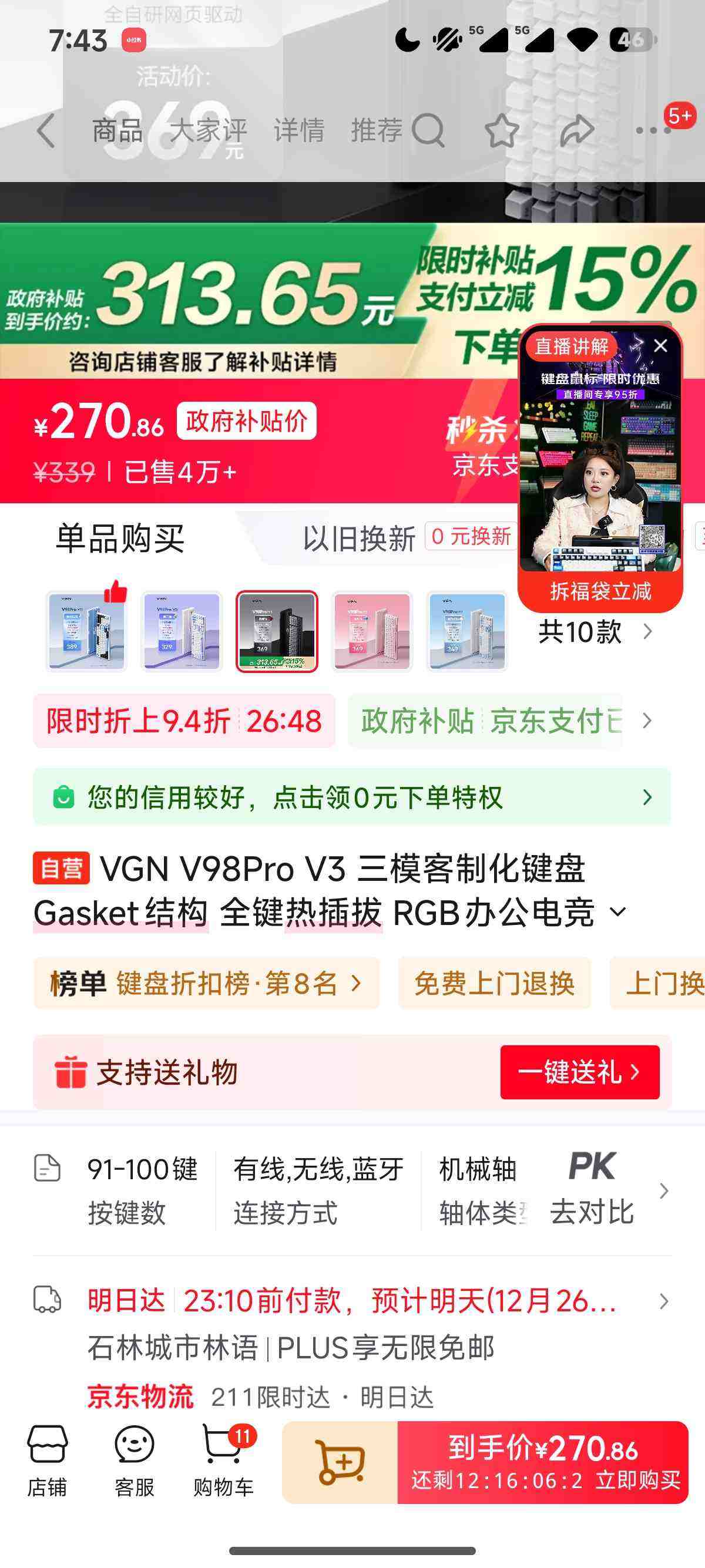This screenshot has width=705, height=1568.
Task: Close the 直播讲解 live stream popup
Action: pyautogui.click(x=662, y=346)
